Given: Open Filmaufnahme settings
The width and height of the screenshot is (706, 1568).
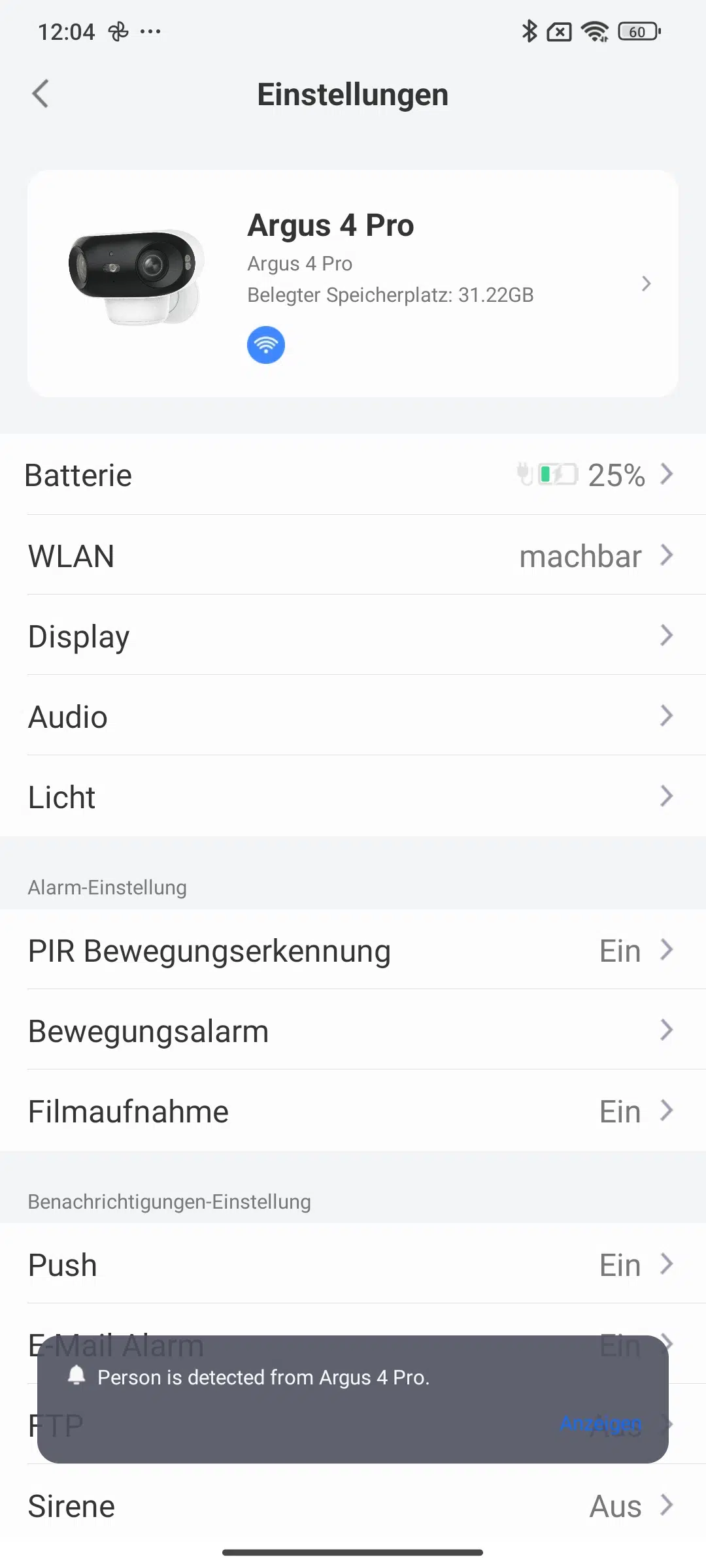Looking at the screenshot, I should click(x=353, y=1111).
